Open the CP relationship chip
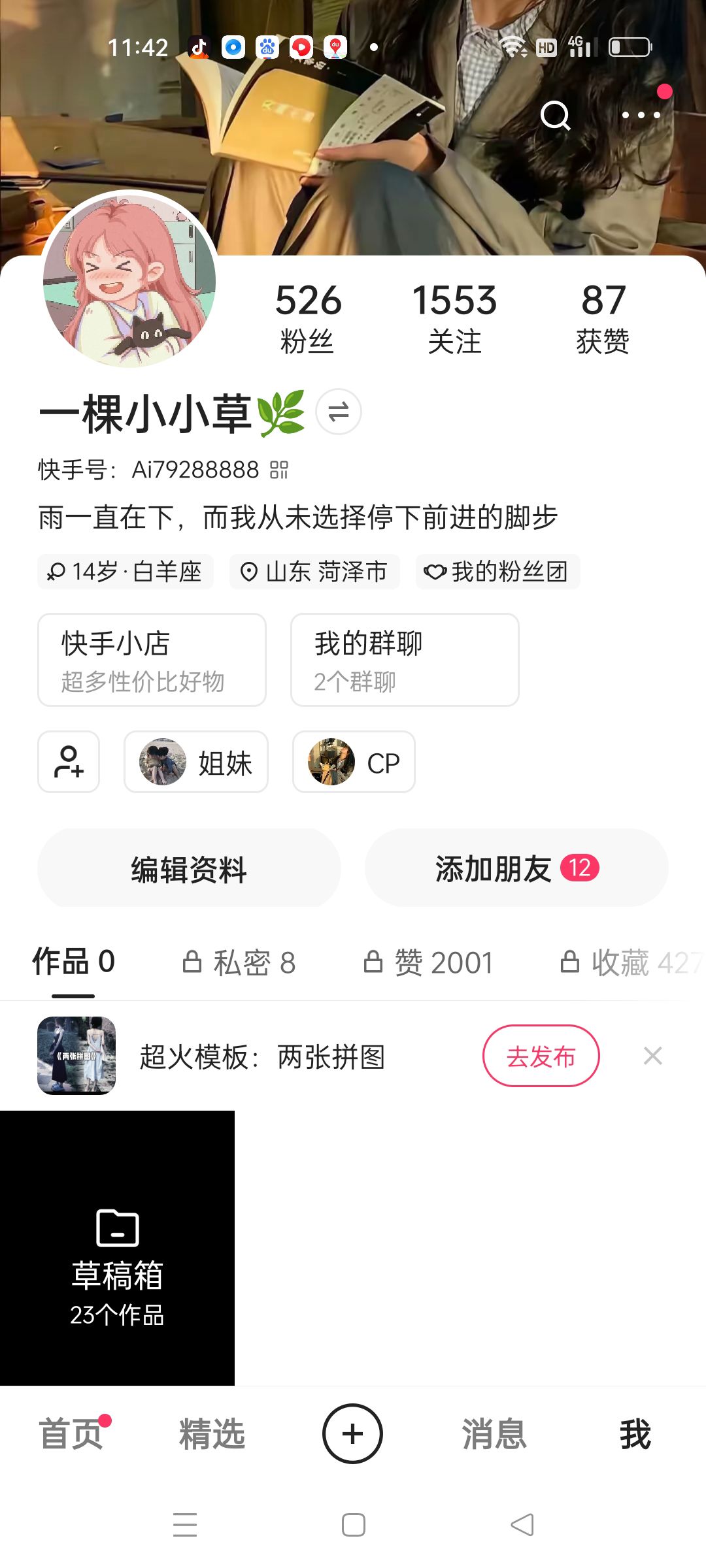706x1568 pixels. click(354, 762)
